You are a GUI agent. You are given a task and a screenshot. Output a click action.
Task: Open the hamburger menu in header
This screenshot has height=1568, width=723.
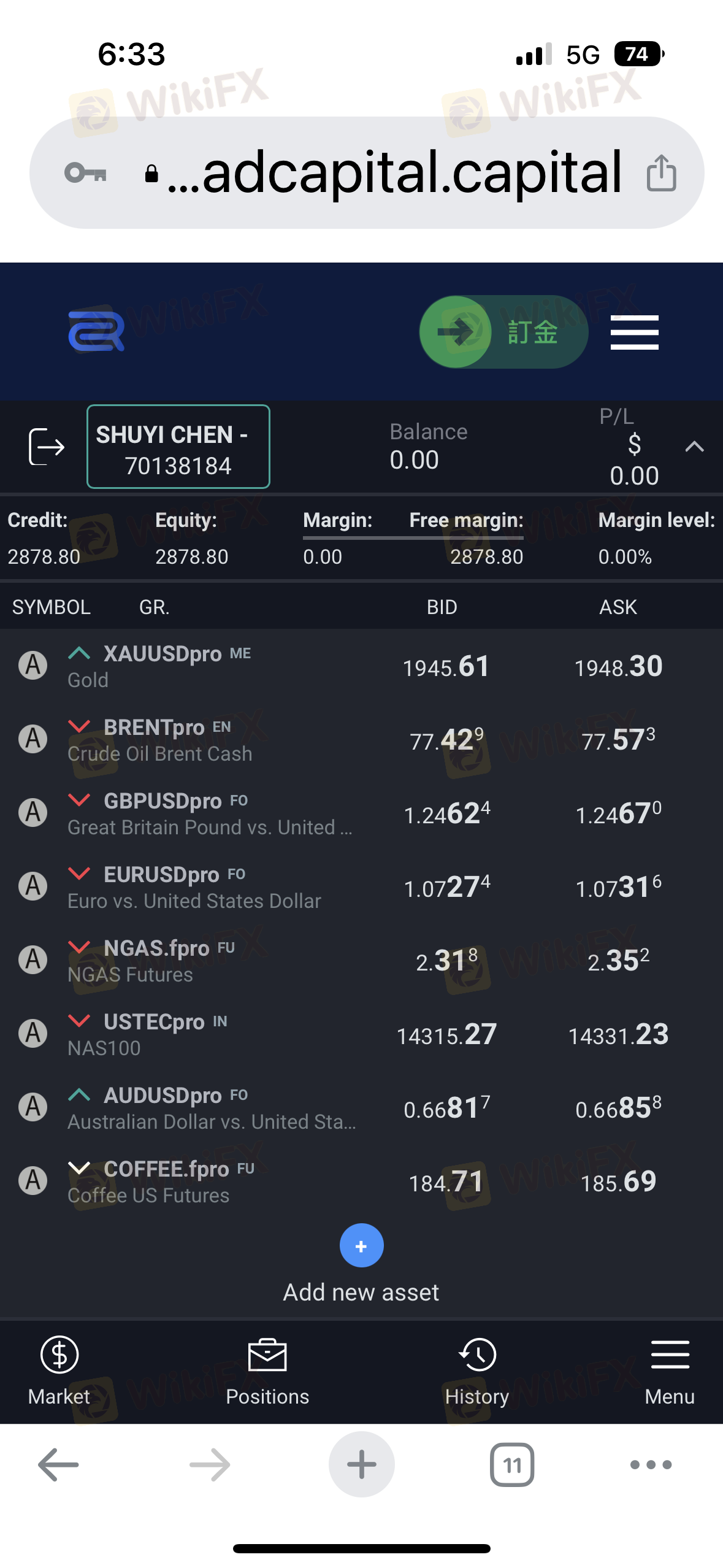tap(634, 332)
